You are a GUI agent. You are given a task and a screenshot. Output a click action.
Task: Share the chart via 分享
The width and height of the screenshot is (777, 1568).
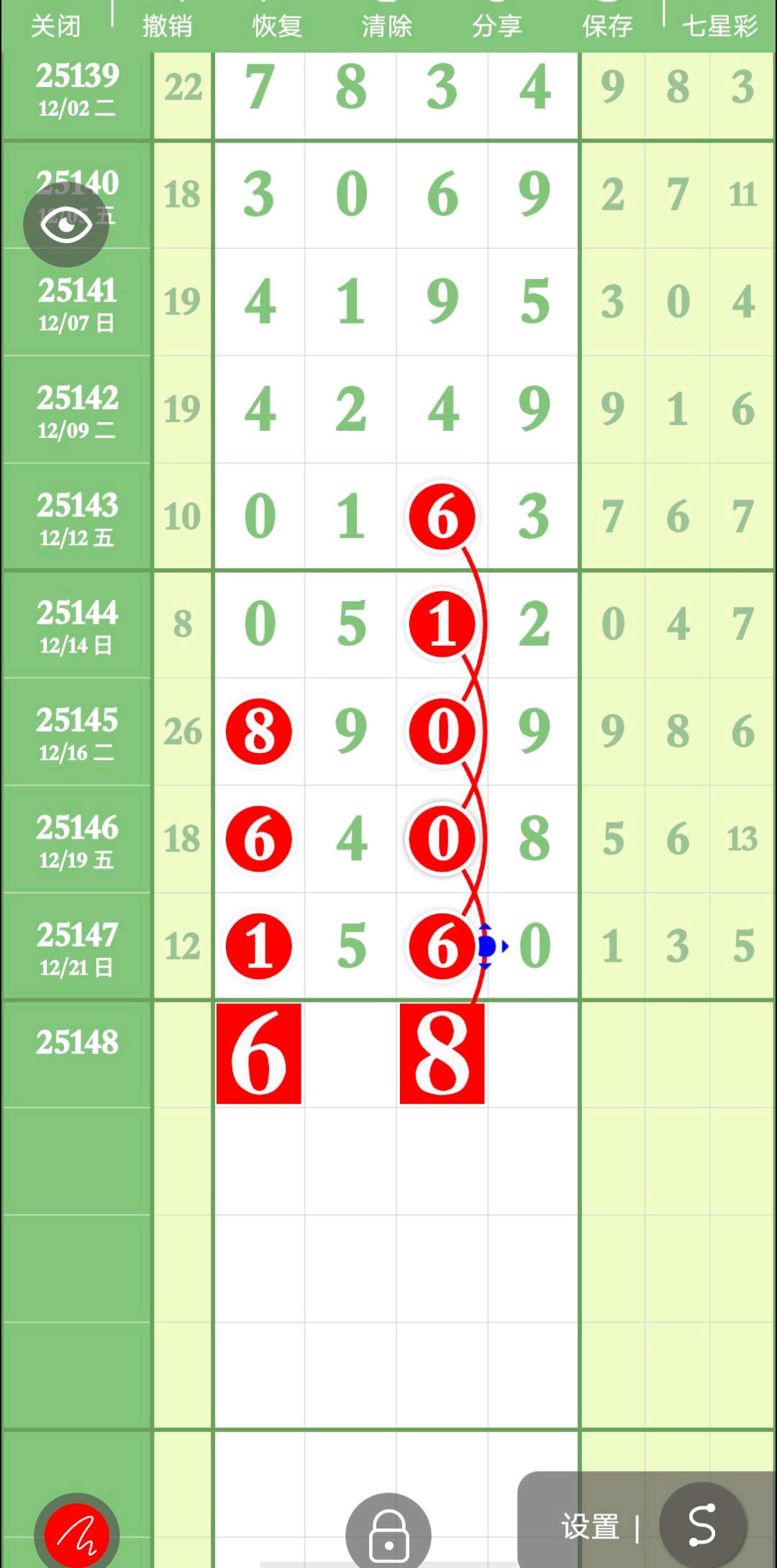(x=497, y=26)
